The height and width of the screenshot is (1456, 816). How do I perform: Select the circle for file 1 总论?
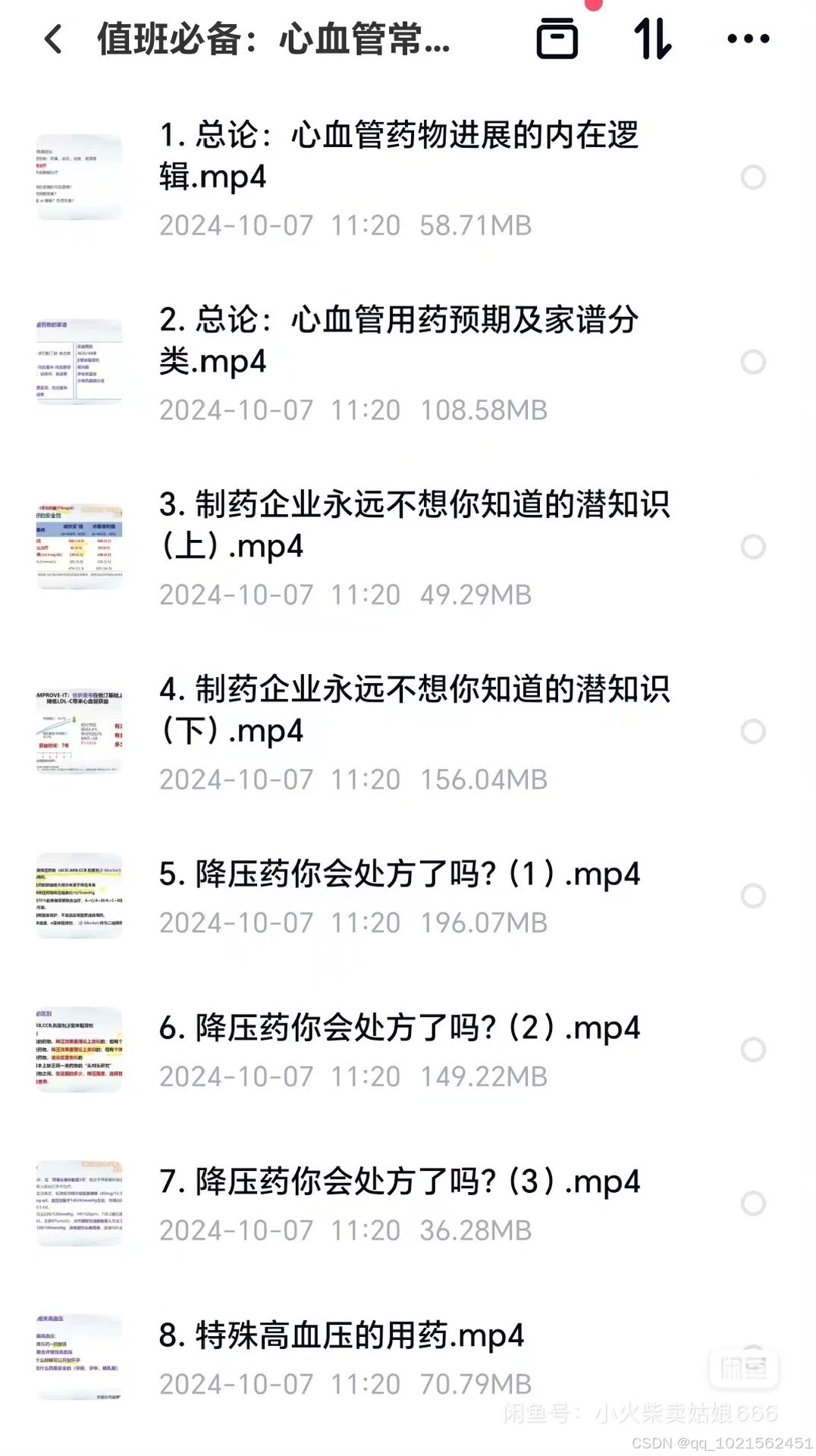(x=753, y=177)
